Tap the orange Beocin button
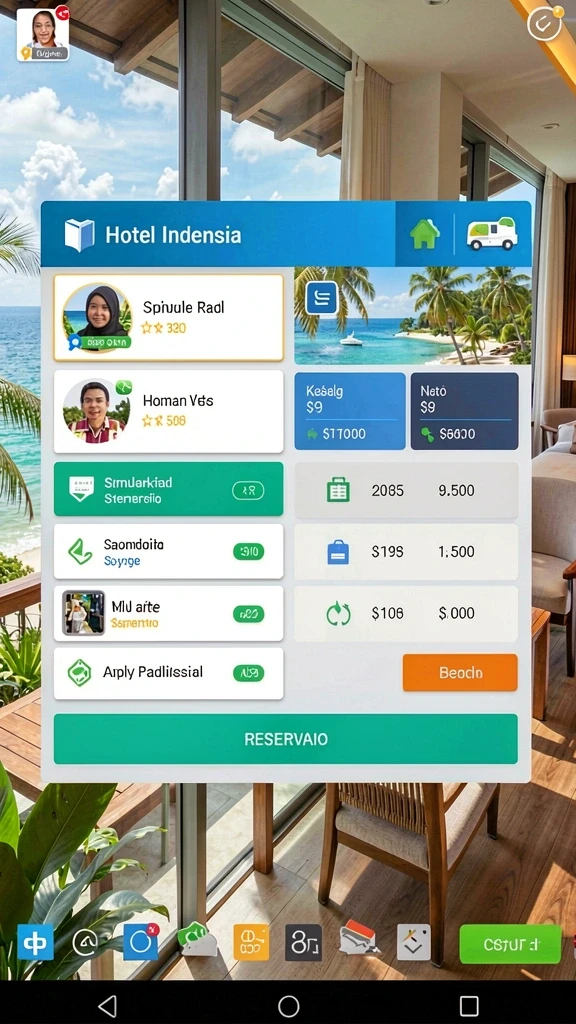Screen dimensions: 576x1024 pyautogui.click(x=460, y=673)
